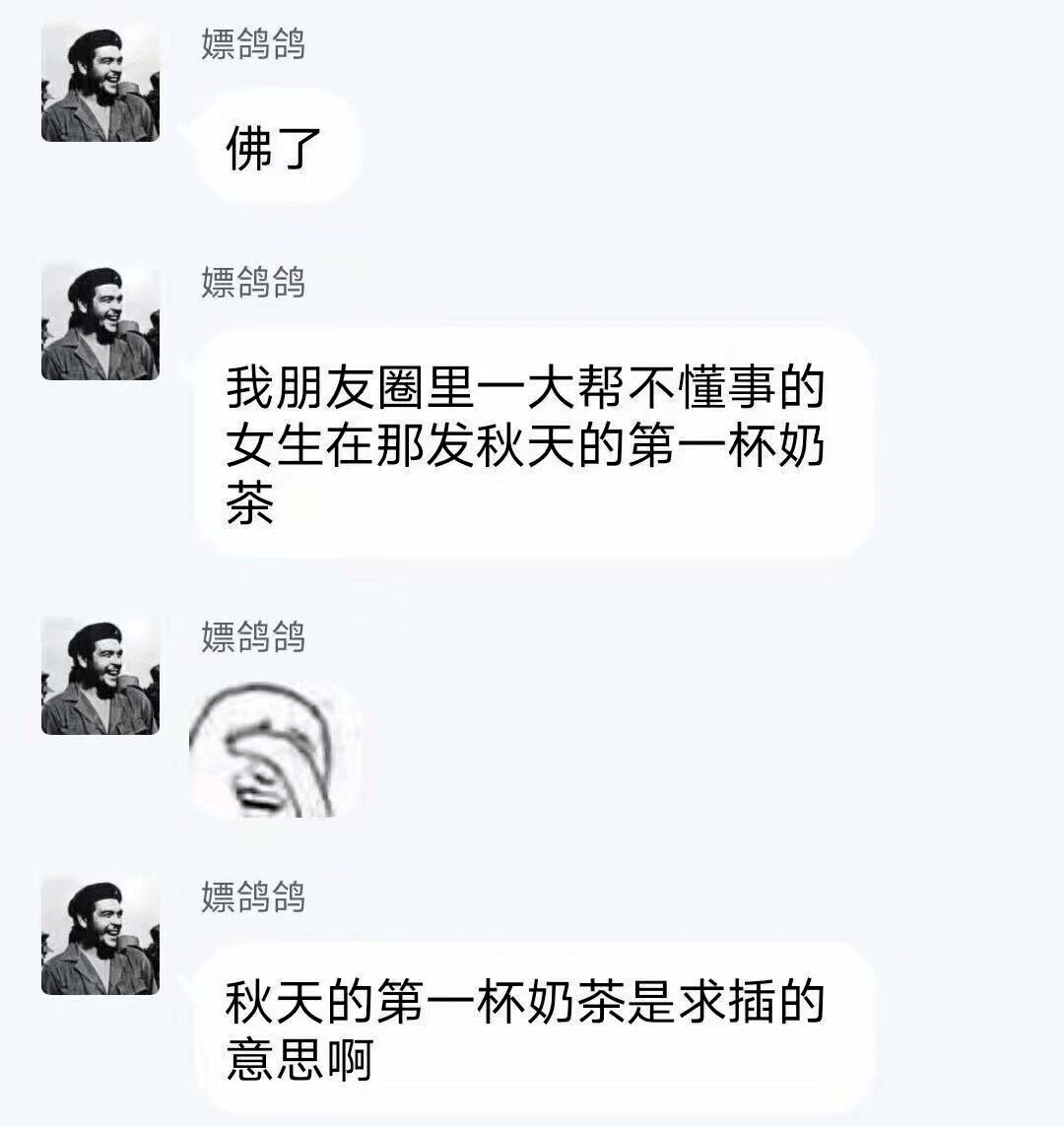The width and height of the screenshot is (1064, 1126).
Task: Open sender's avatar beside the 佛了 message
Action: [100, 84]
